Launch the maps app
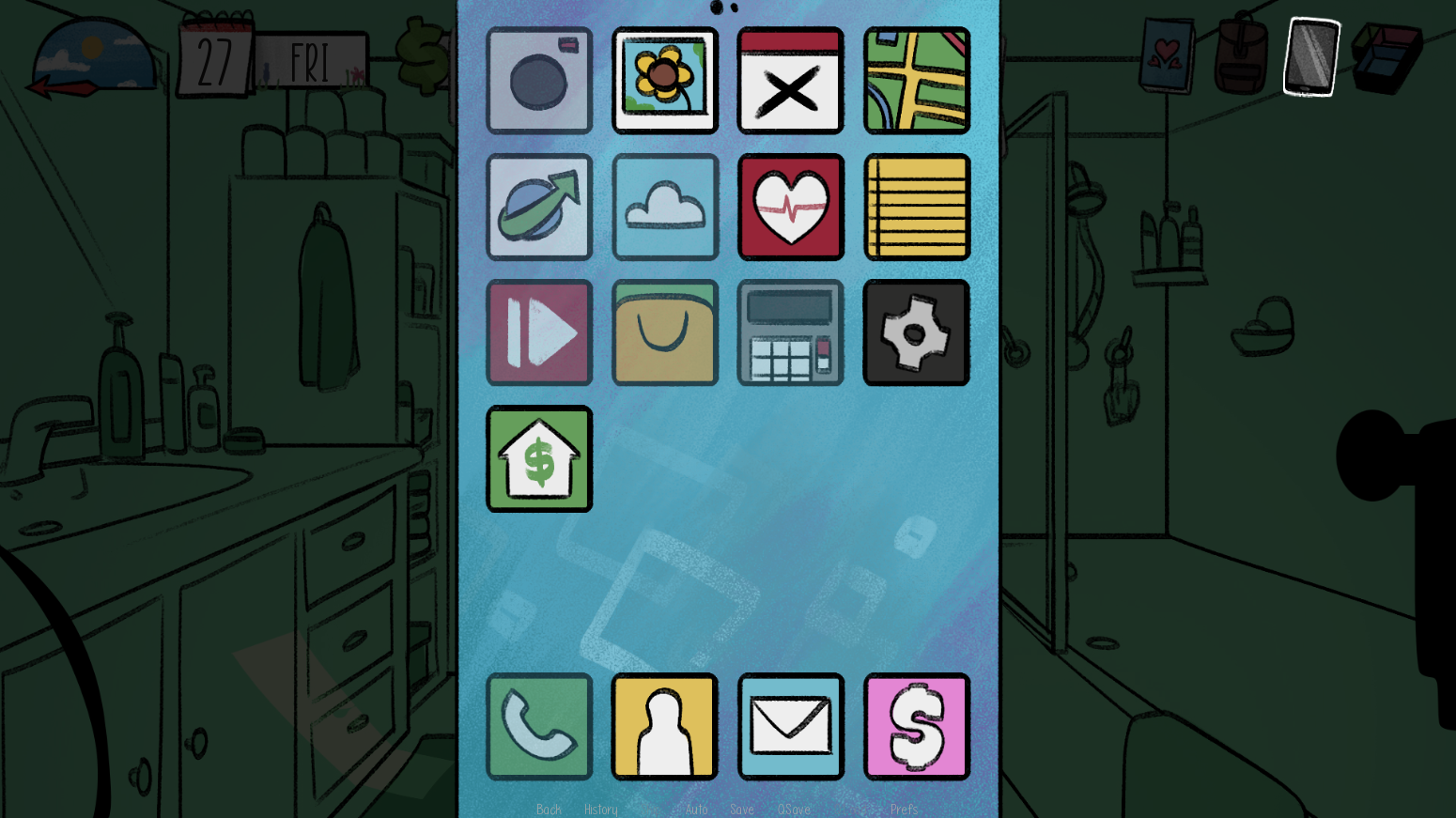Screen dimensions: 1456x818 pos(917,81)
